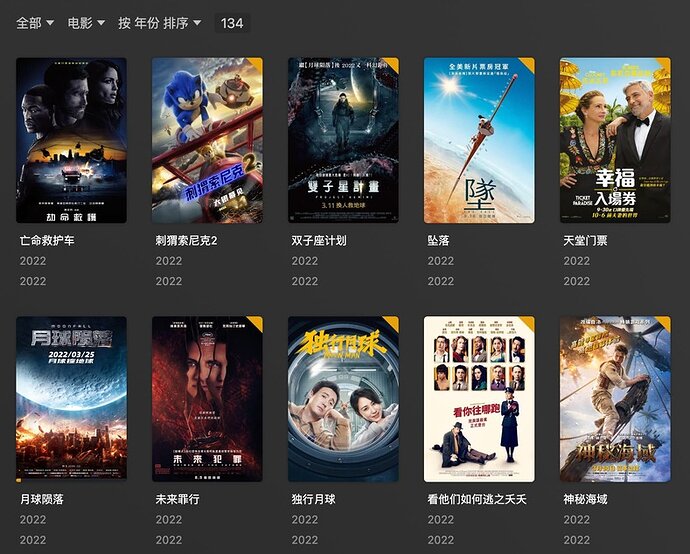The width and height of the screenshot is (690, 554).
Task: Open 天堂门票 movie card
Action: [615, 140]
